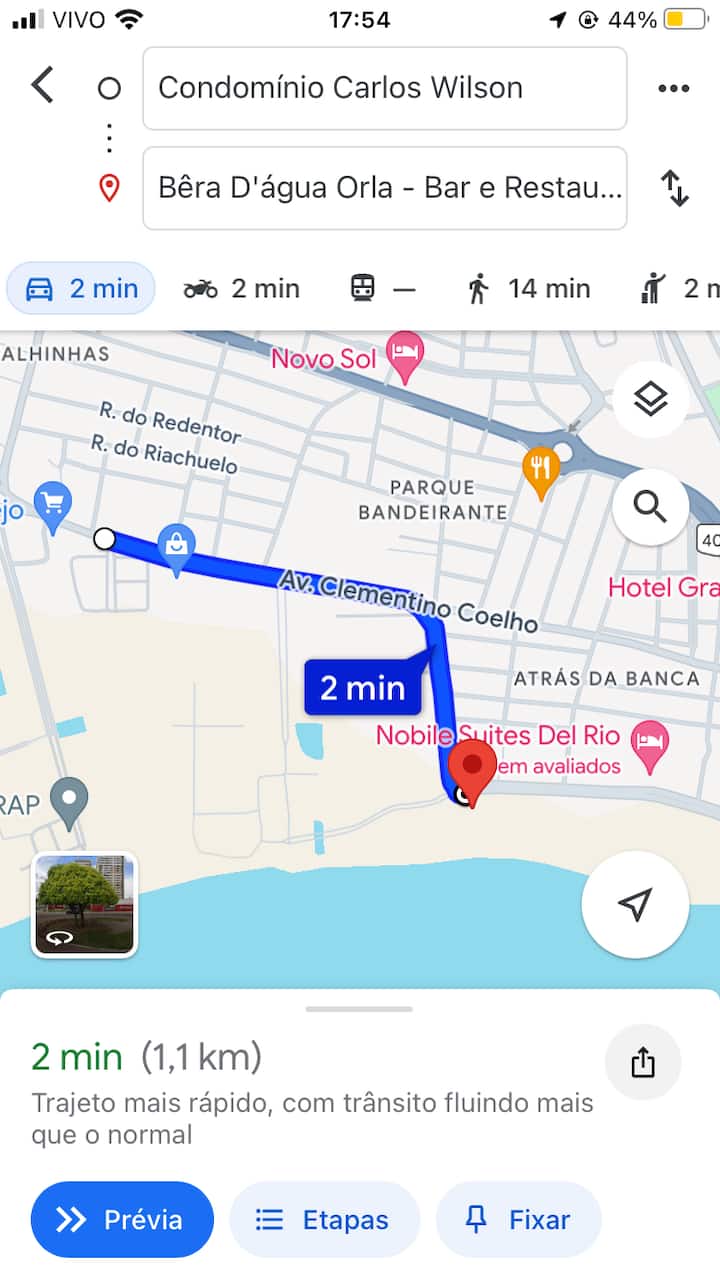Viewport: 720px width, 1281px height.
Task: Share this route
Action: 643,1062
